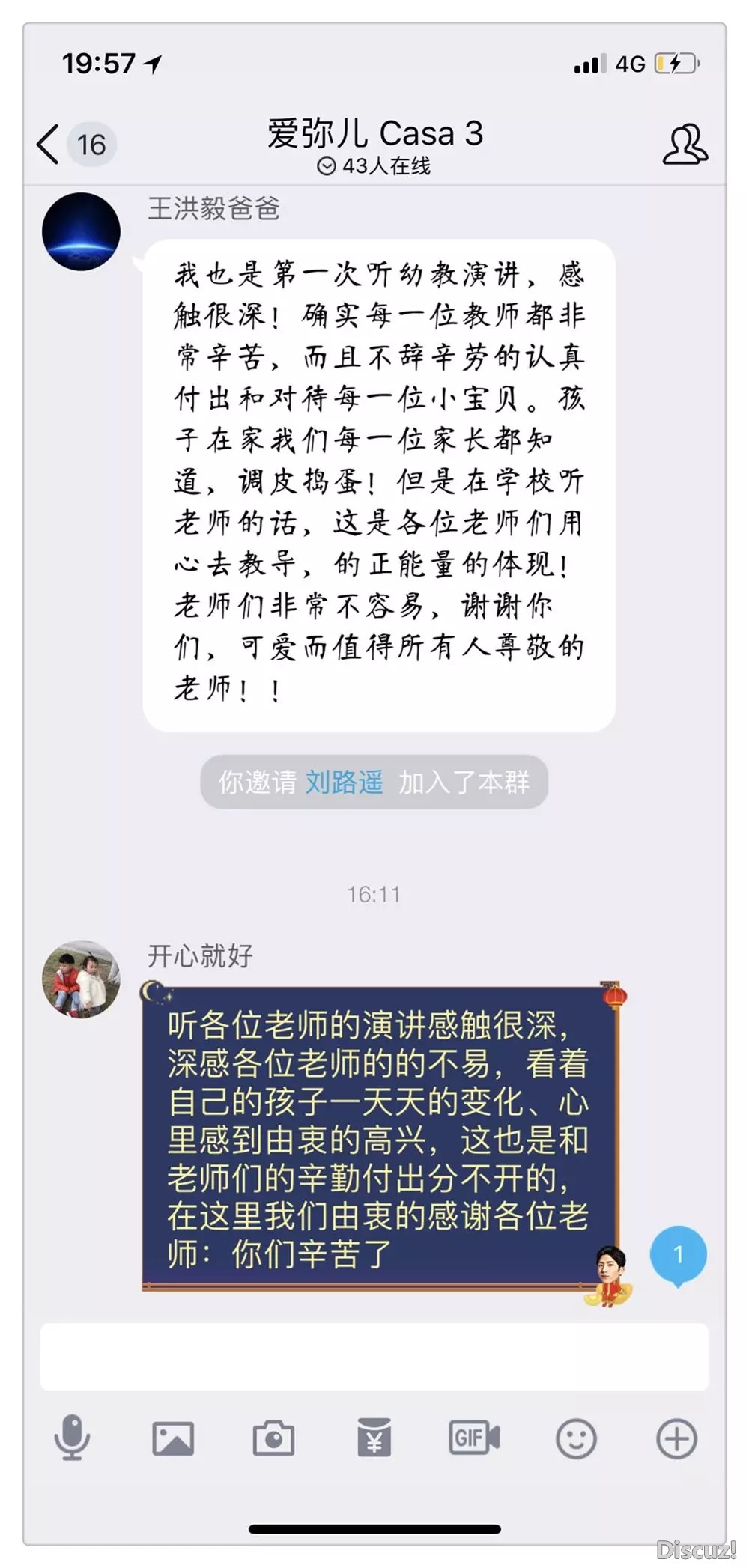
Task: Tap 王洪毅爸爸's avatar
Action: click(x=81, y=231)
